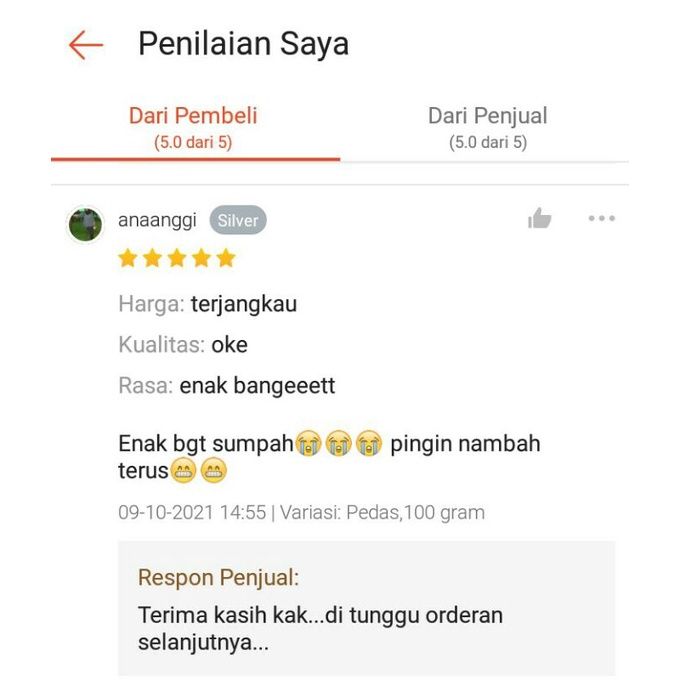The width and height of the screenshot is (680, 680).
Task: Like anaanggi's review with the thumbs-up
Action: click(540, 219)
